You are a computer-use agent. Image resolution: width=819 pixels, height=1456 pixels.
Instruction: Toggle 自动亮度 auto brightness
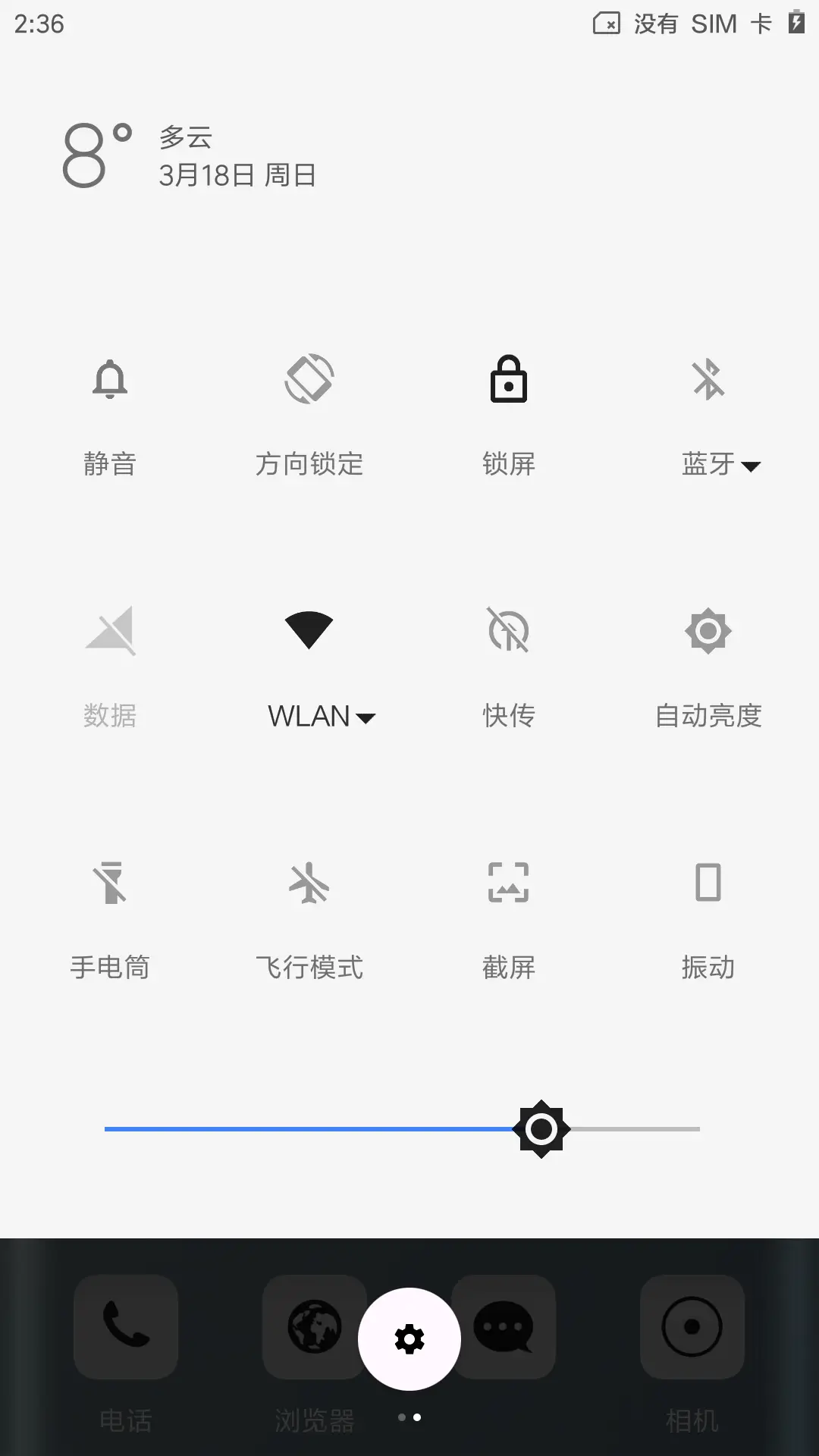pos(708,631)
